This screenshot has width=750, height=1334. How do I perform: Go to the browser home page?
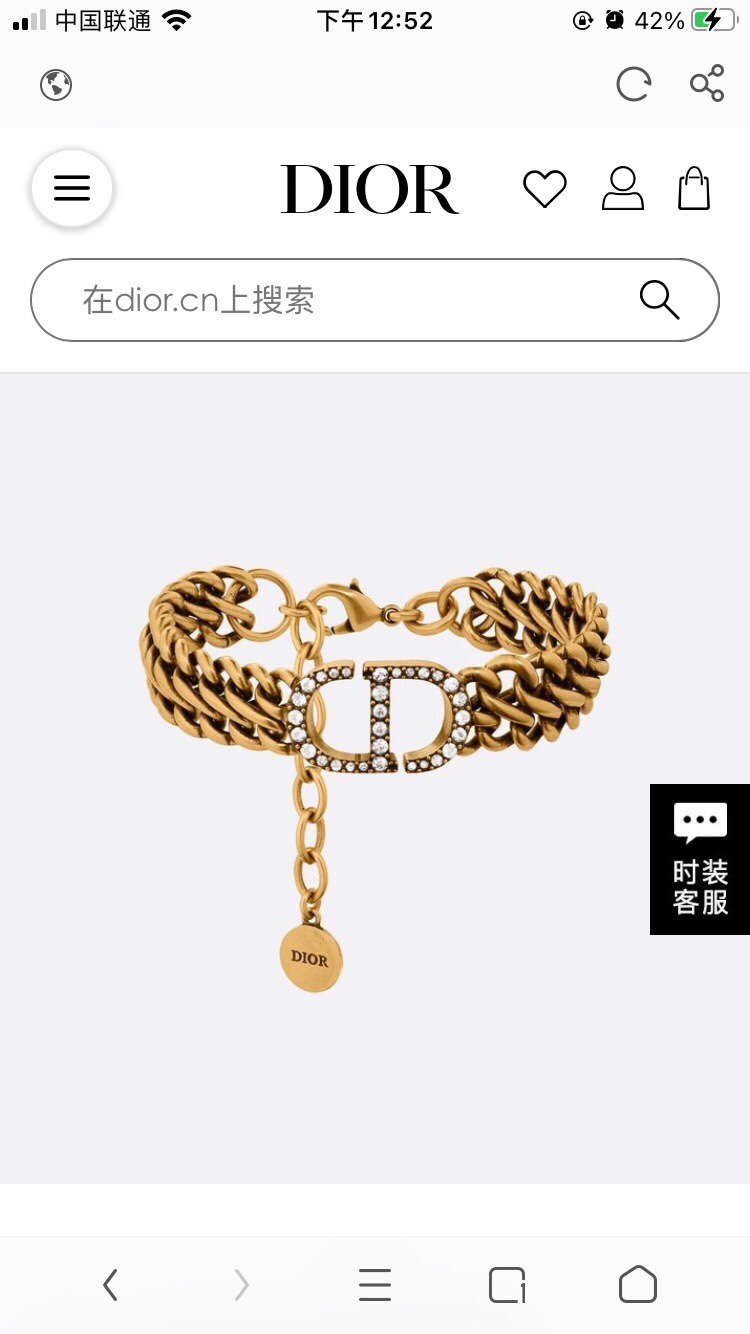tap(637, 1285)
